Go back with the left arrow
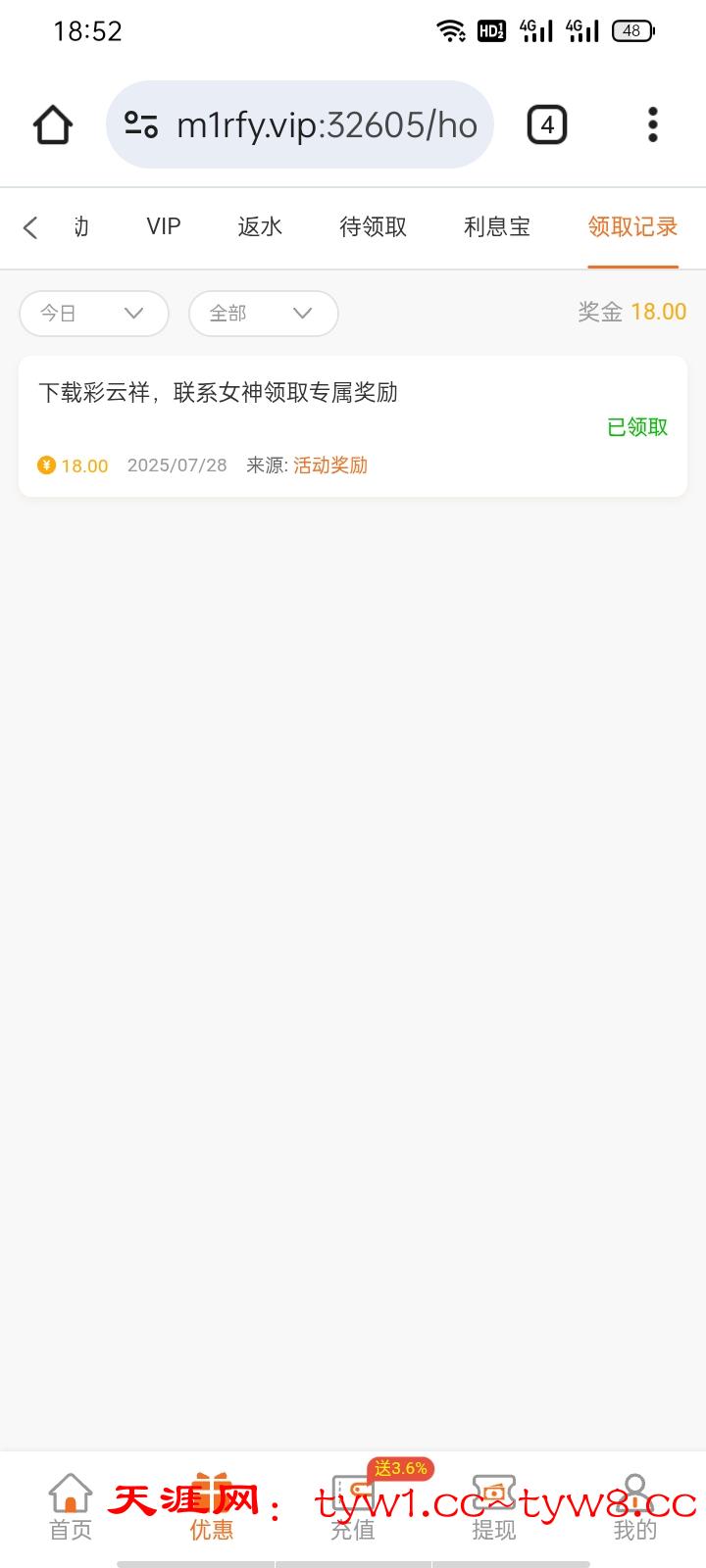 pyautogui.click(x=30, y=227)
